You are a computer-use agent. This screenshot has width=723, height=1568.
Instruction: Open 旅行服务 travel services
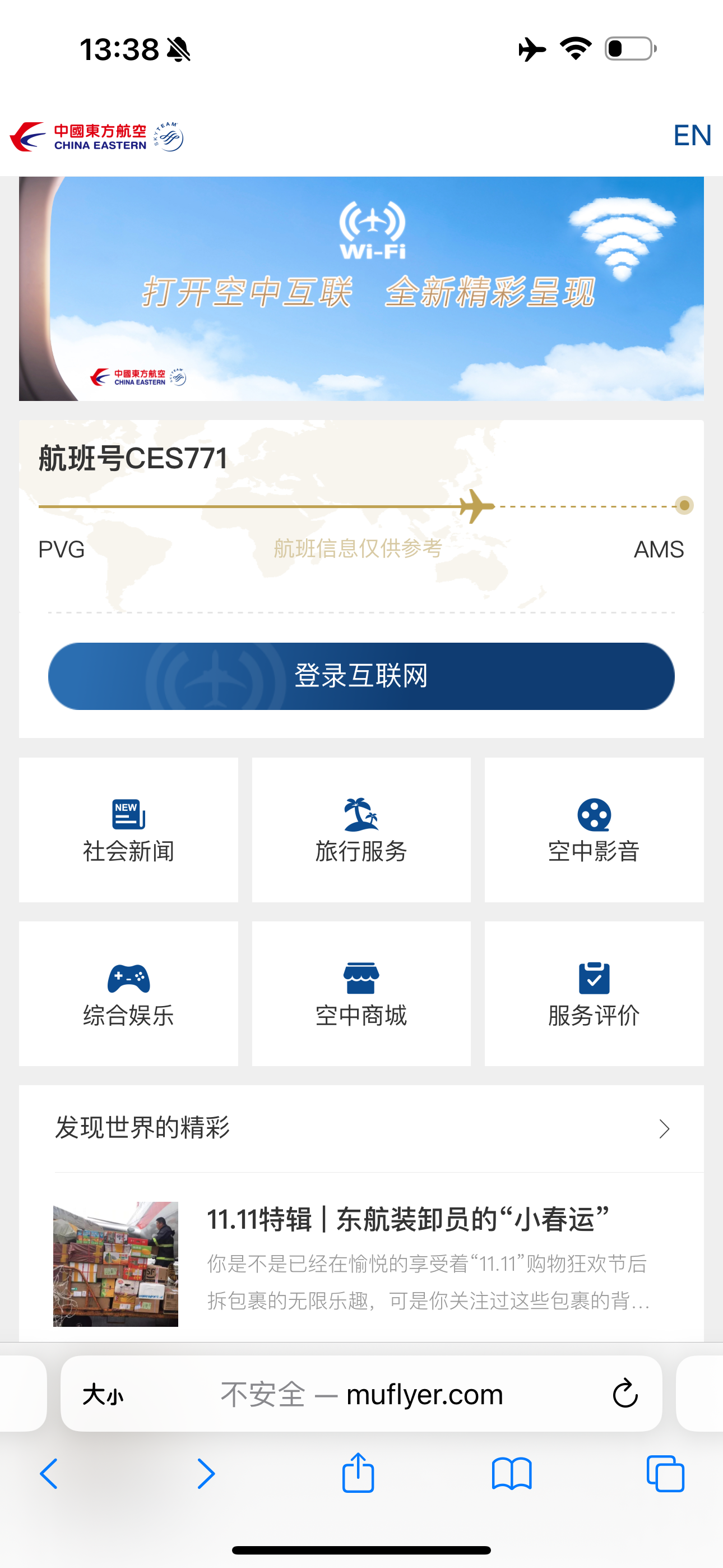pos(361,829)
